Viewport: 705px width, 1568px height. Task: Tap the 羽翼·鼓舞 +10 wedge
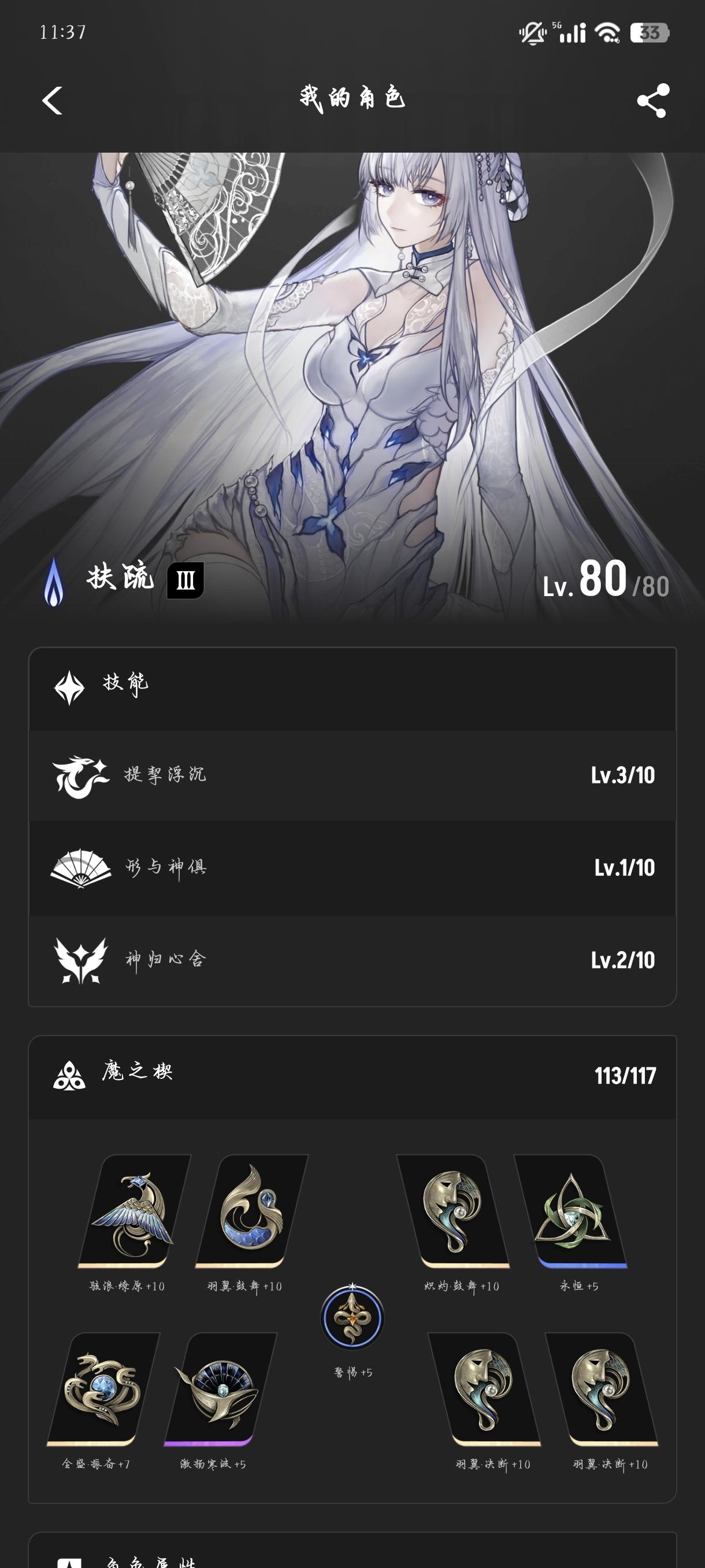coord(251,1211)
